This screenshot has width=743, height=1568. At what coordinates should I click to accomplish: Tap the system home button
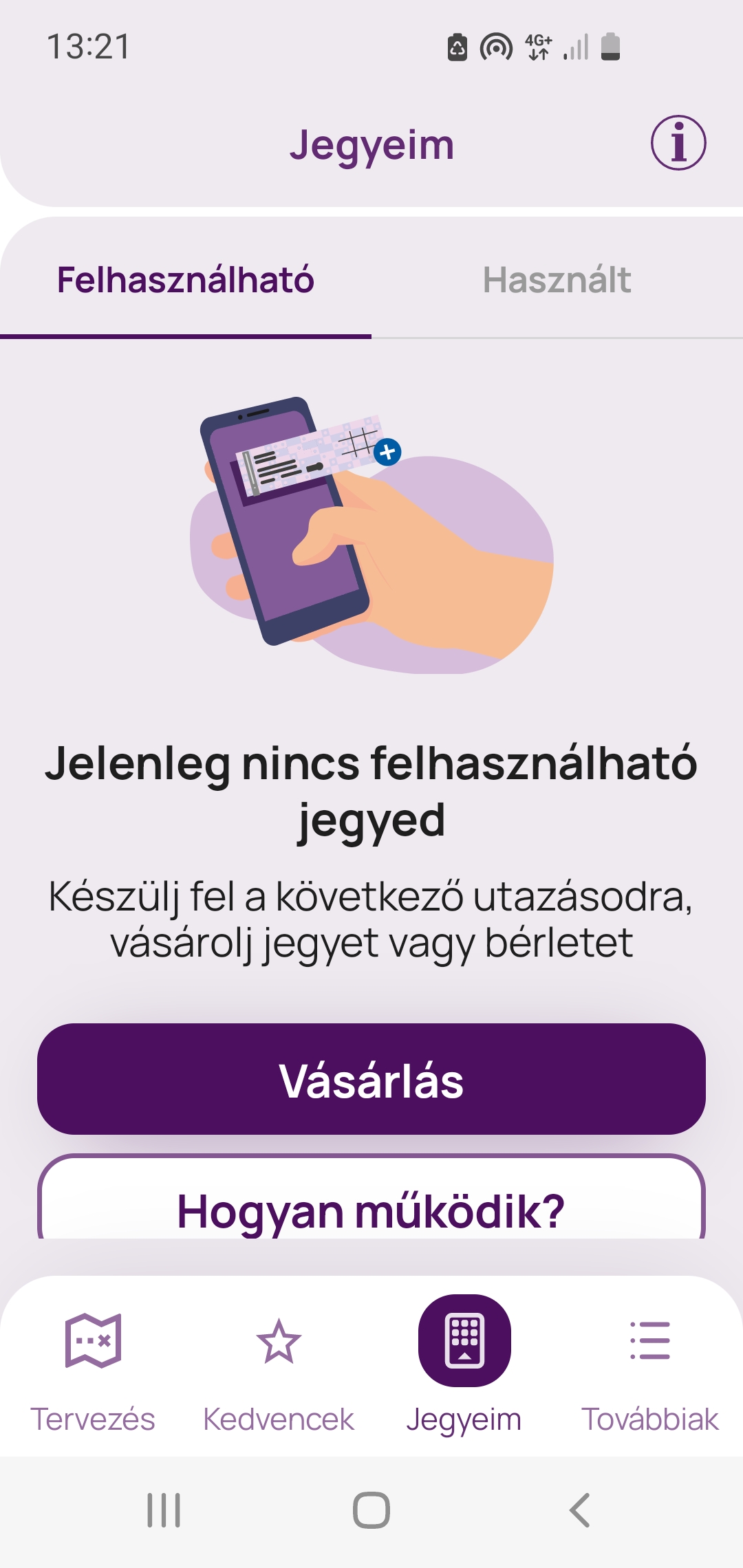(x=371, y=1510)
